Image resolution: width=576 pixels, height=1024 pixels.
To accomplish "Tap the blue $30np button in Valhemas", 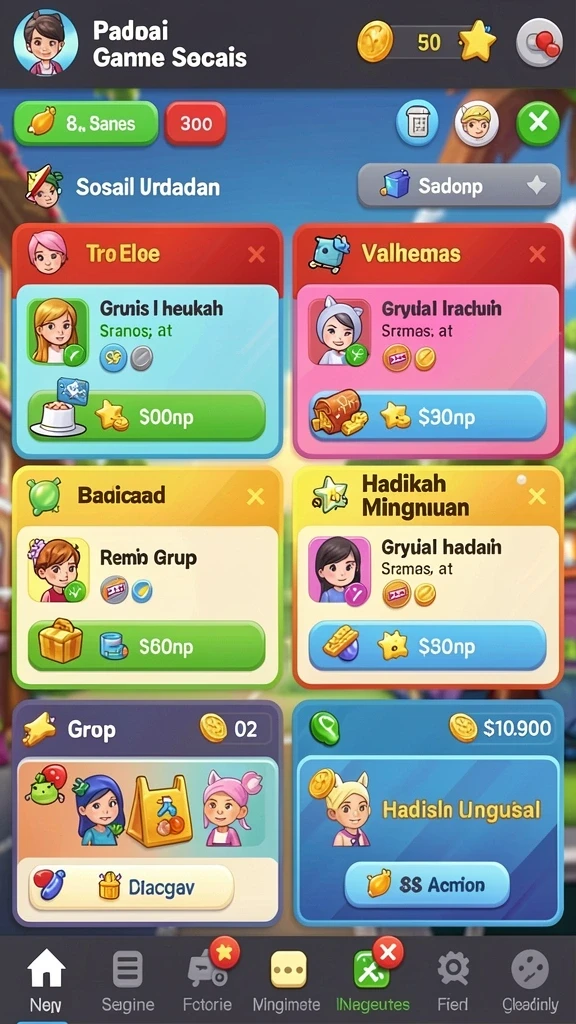I will [x=428, y=415].
